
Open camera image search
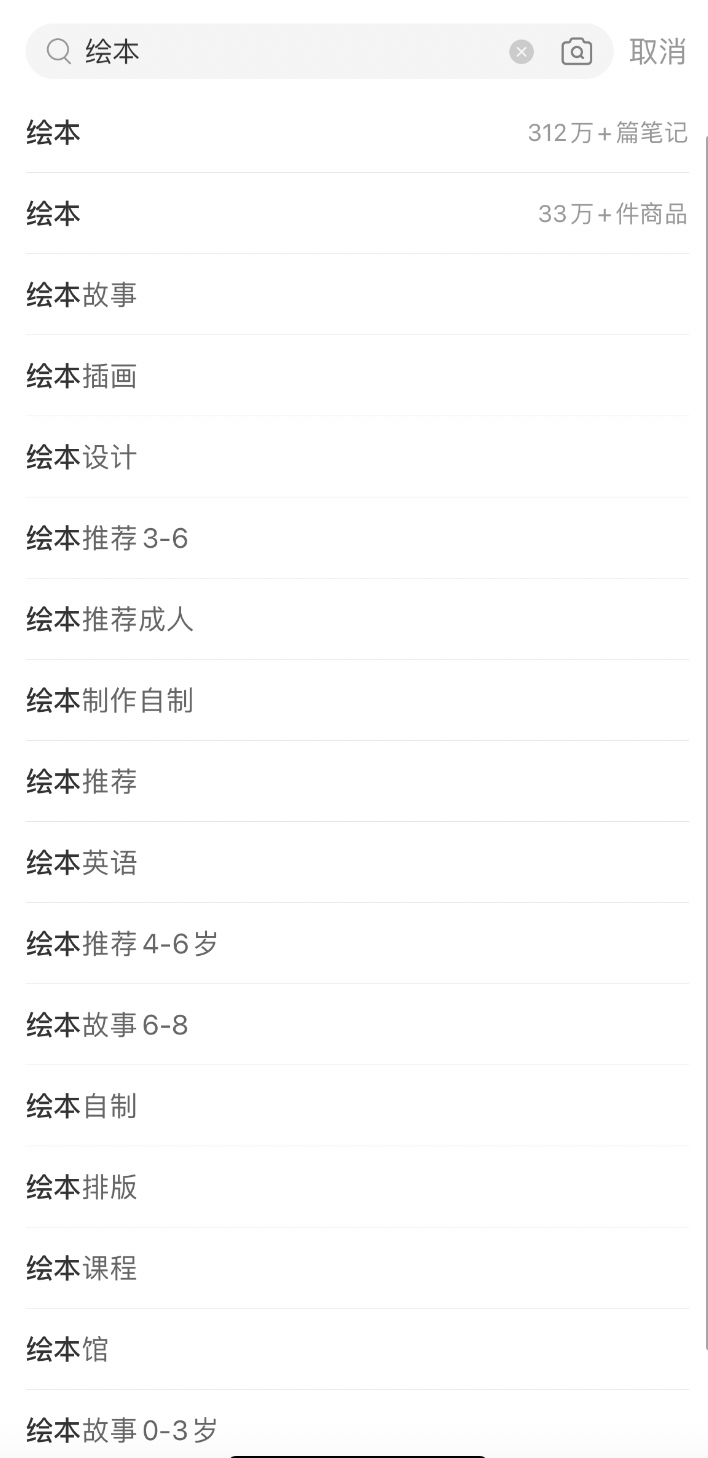576,52
